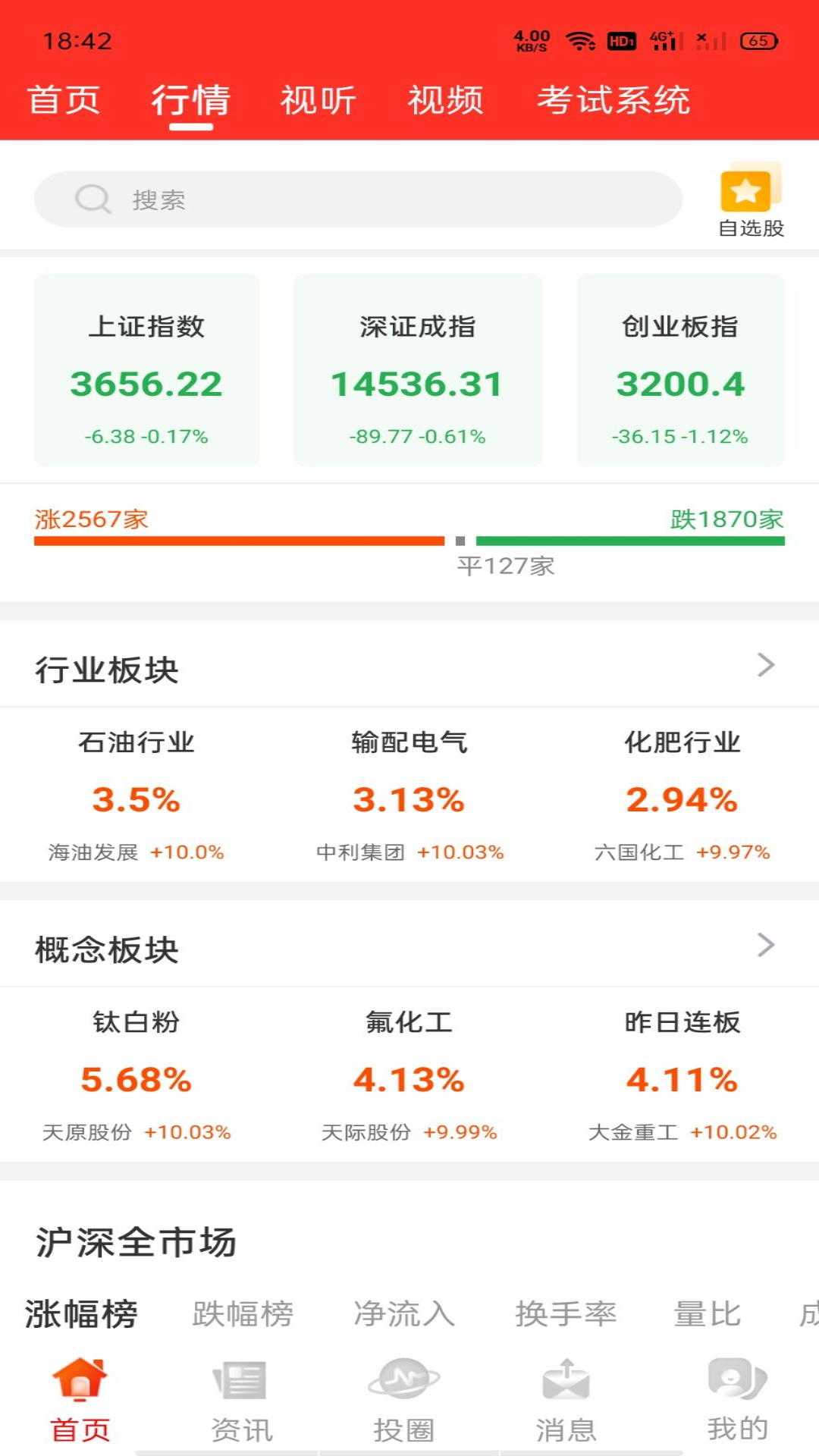The image size is (819, 1456).
Task: Tap the 搜索 search input field
Action: [x=356, y=199]
